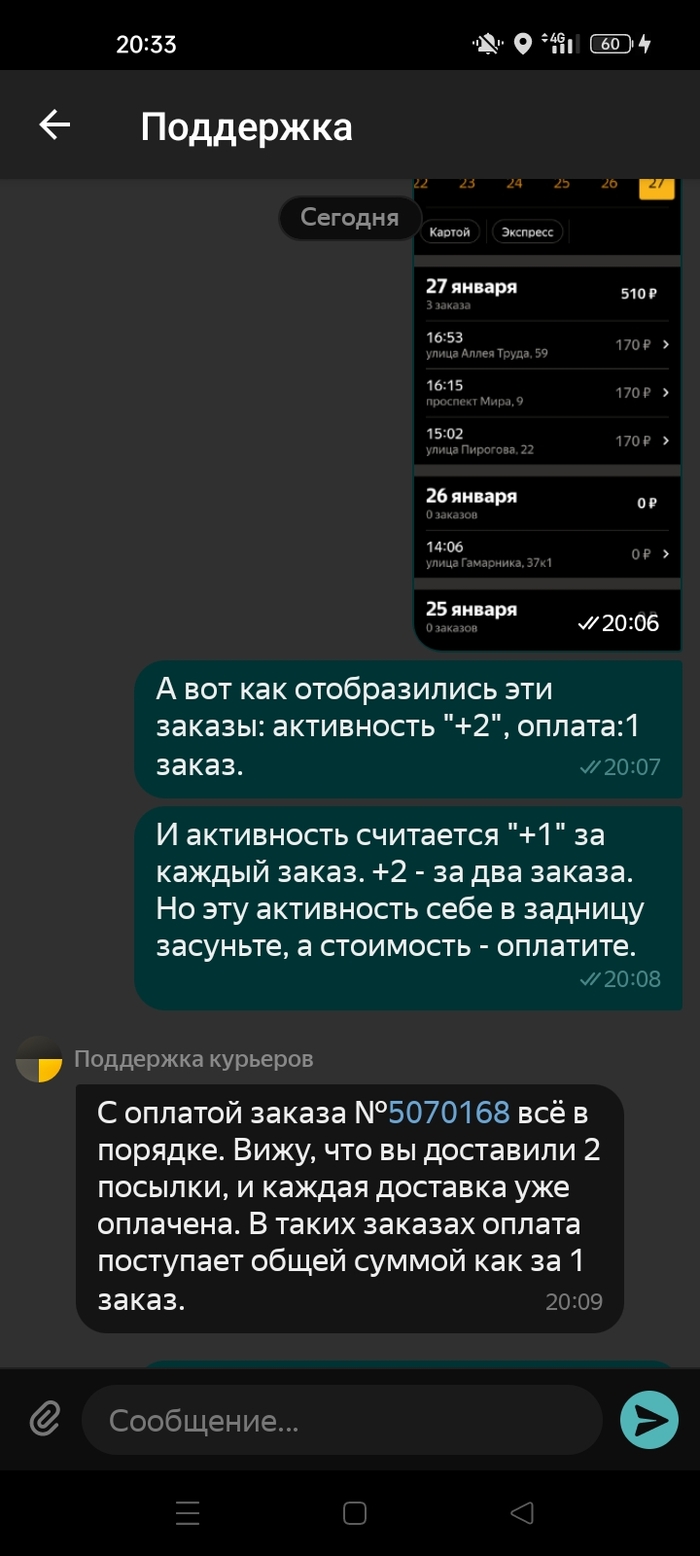Go to the system home screen
The width and height of the screenshot is (700, 1556).
coord(354,1513)
